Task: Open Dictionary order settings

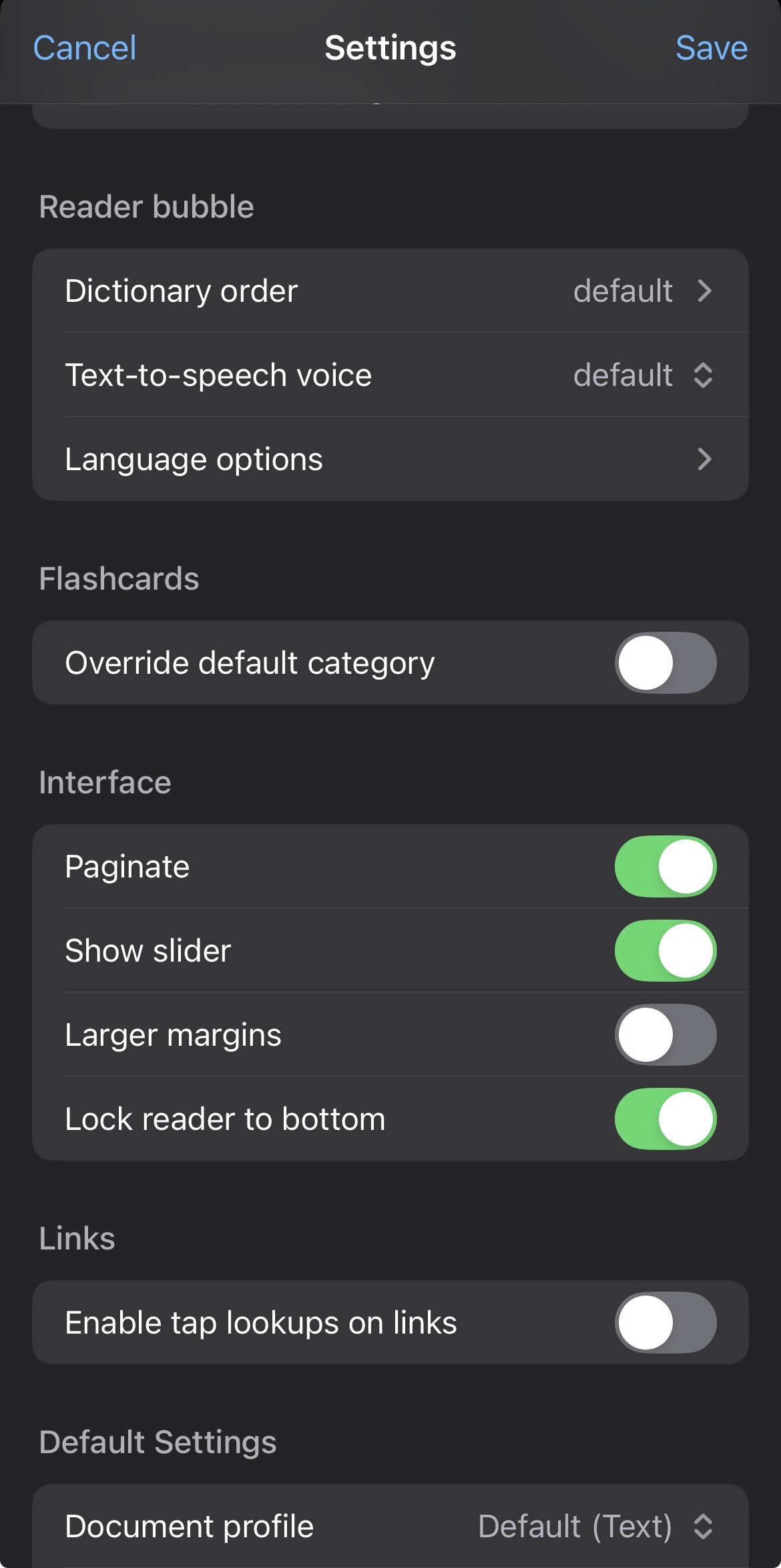Action: pyautogui.click(x=390, y=291)
